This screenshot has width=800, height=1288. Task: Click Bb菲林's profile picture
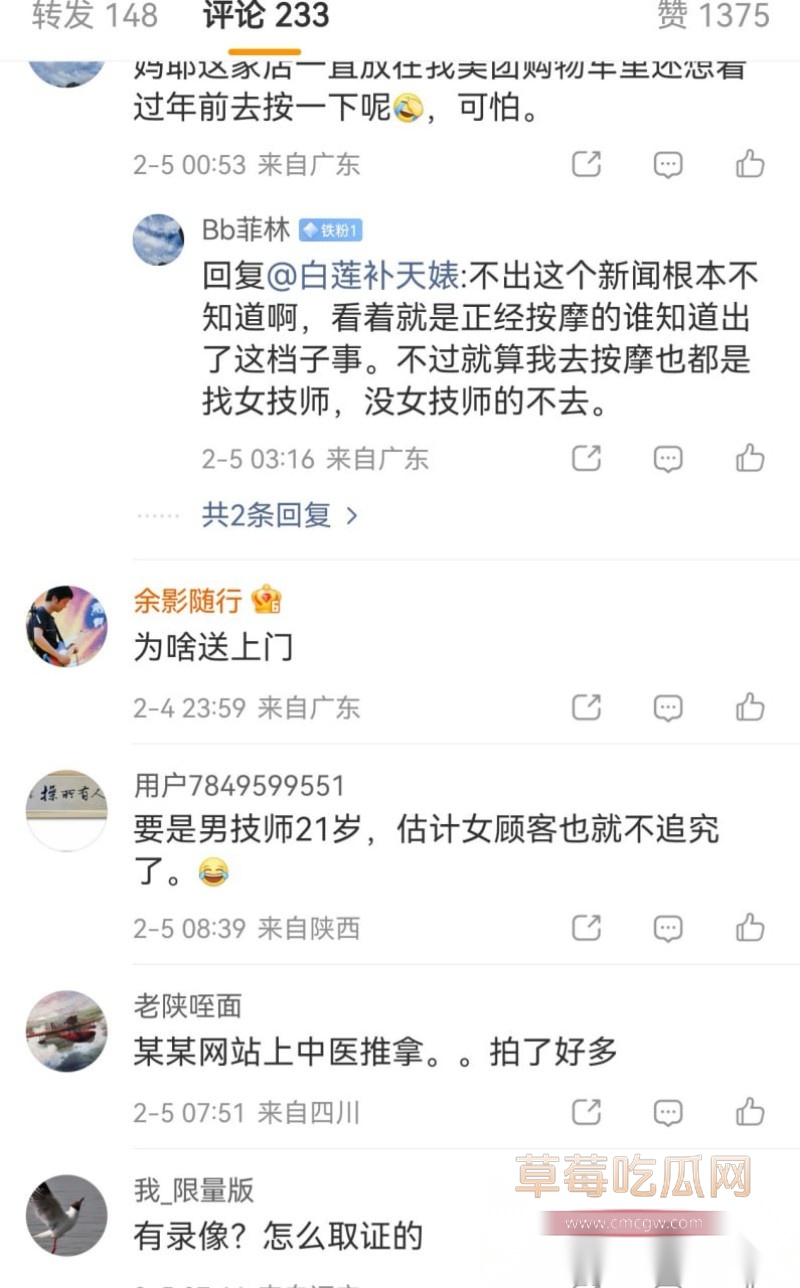pyautogui.click(x=158, y=238)
